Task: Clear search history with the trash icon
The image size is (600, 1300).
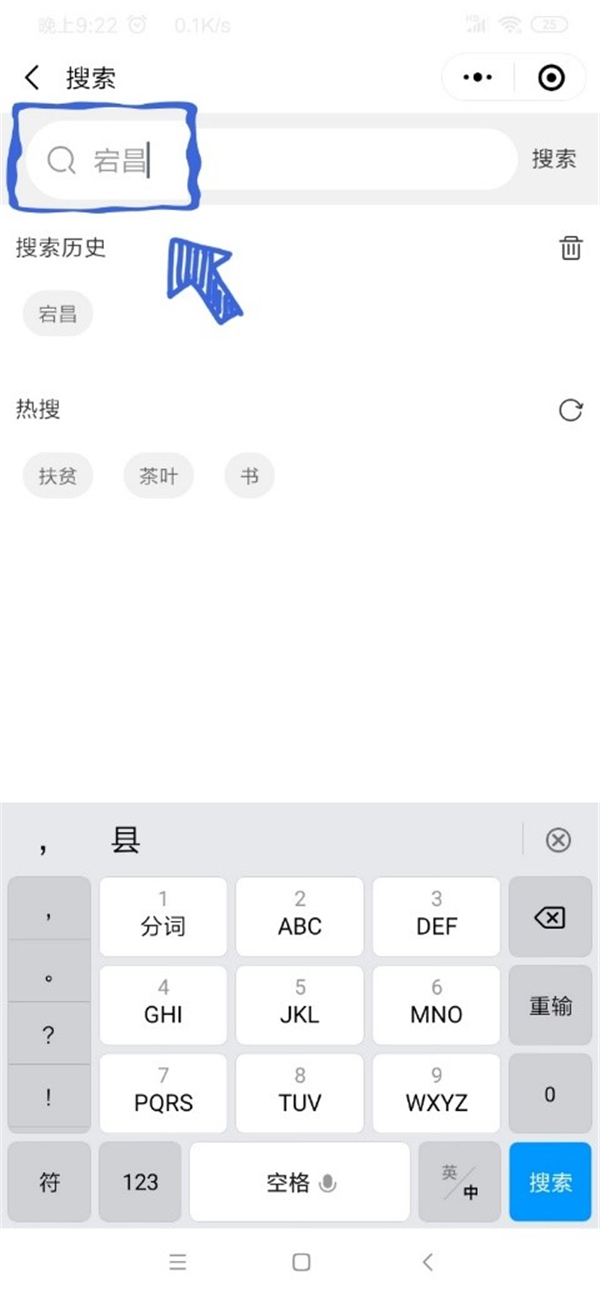Action: tap(570, 248)
